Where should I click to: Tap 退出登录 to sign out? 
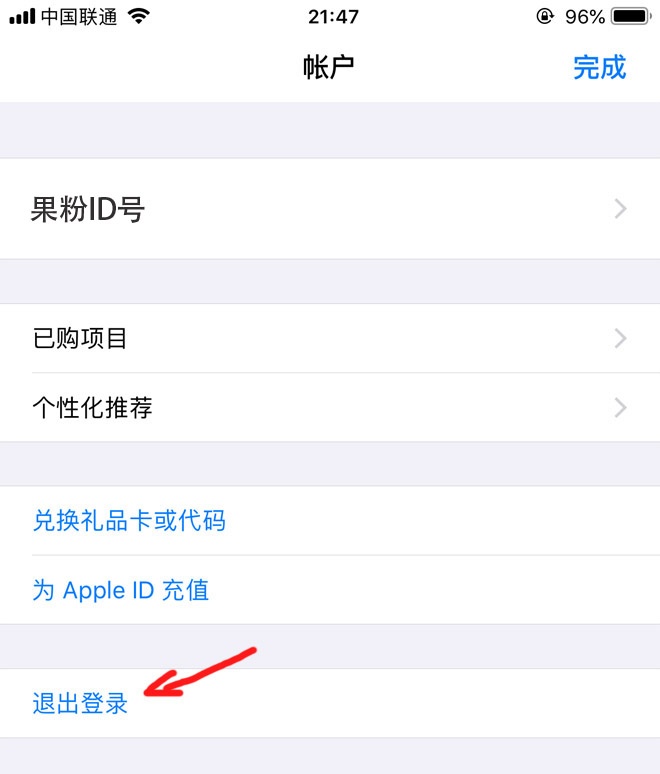coord(81,704)
